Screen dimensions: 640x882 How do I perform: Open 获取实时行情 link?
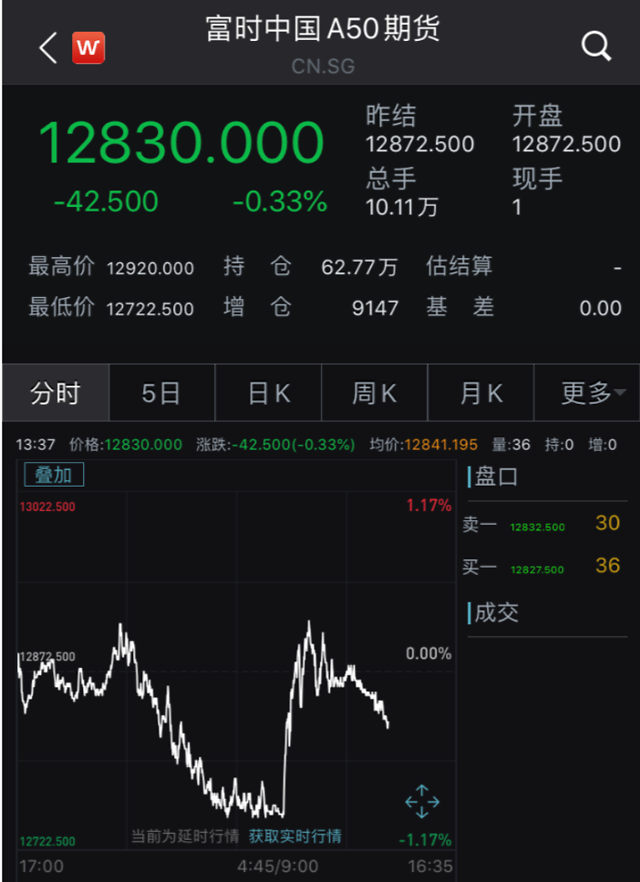295,836
